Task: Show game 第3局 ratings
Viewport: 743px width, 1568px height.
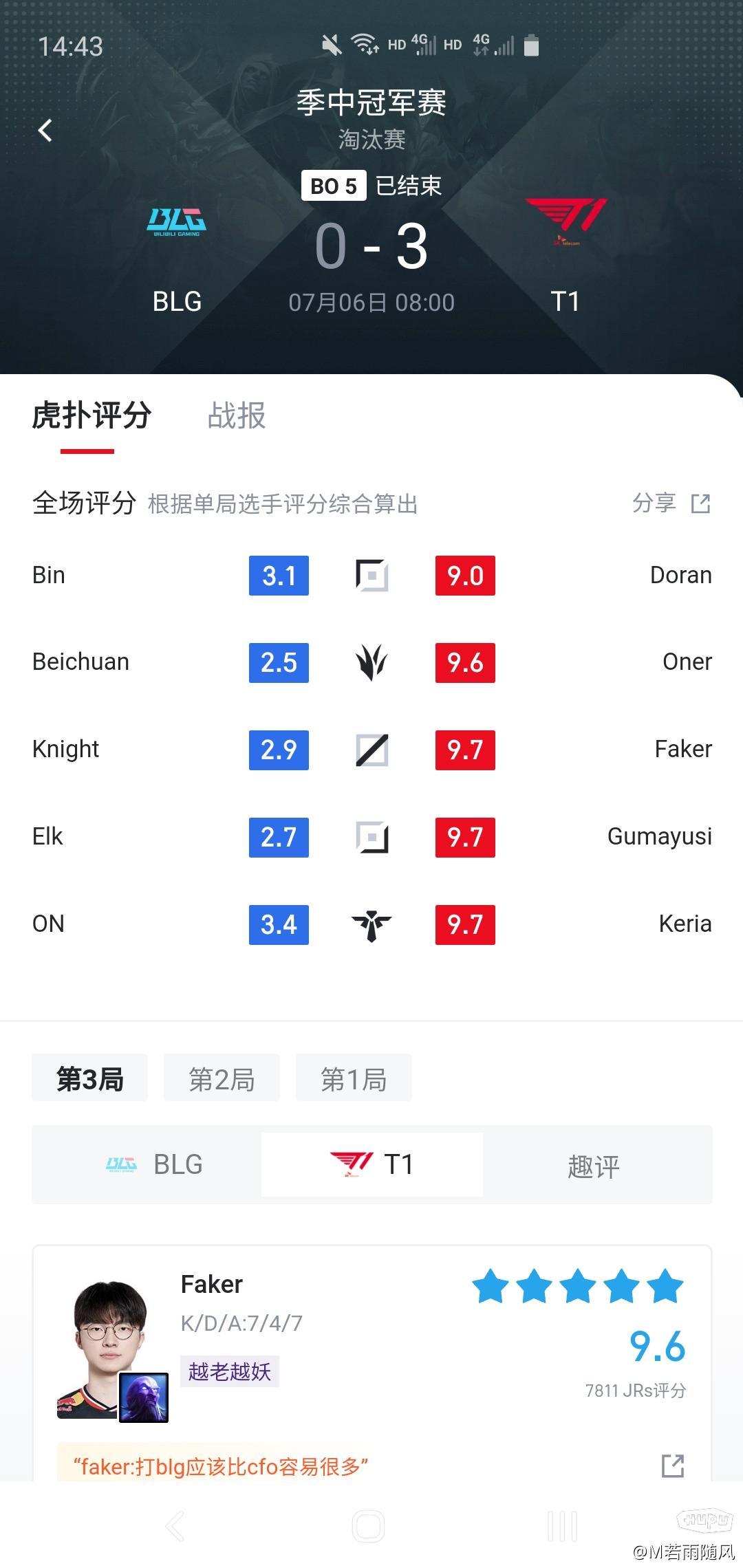Action: tap(89, 1078)
